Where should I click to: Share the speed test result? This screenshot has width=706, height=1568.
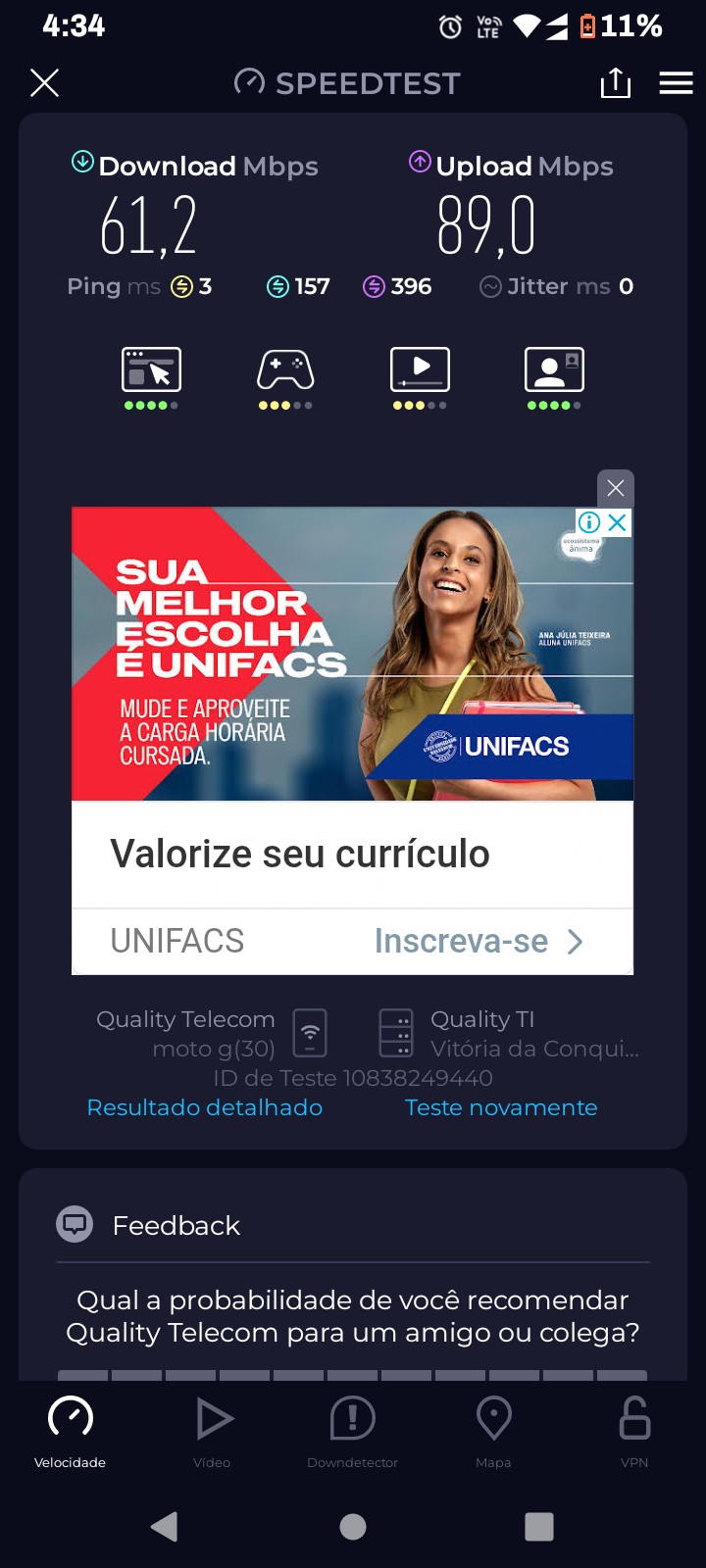[615, 83]
